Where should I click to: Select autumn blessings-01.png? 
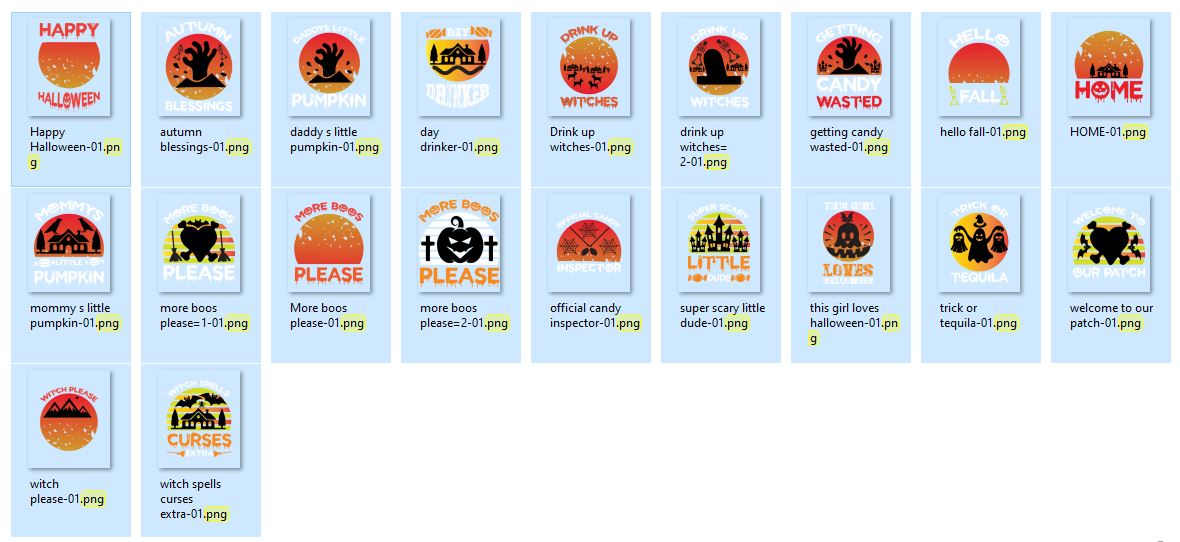[200, 67]
